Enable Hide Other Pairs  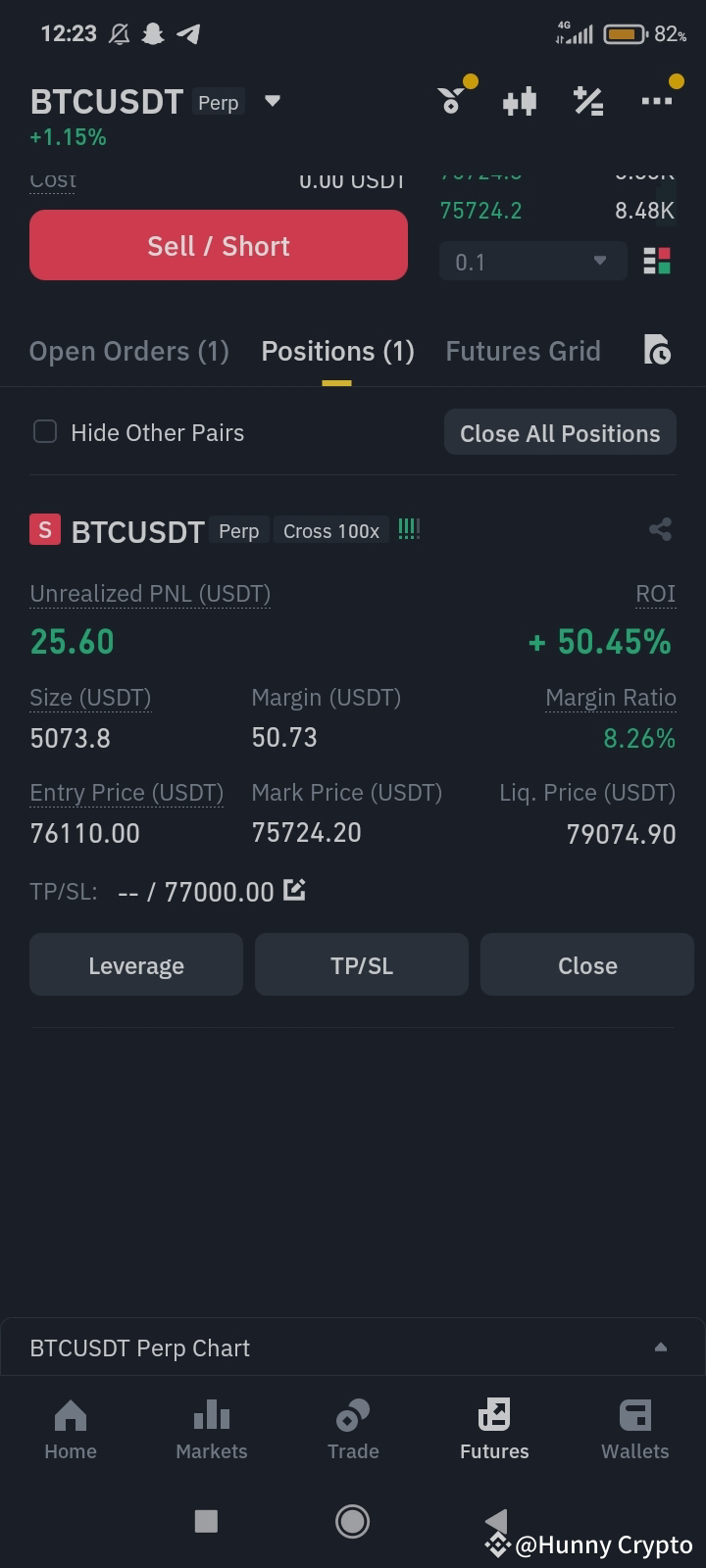pyautogui.click(x=44, y=431)
